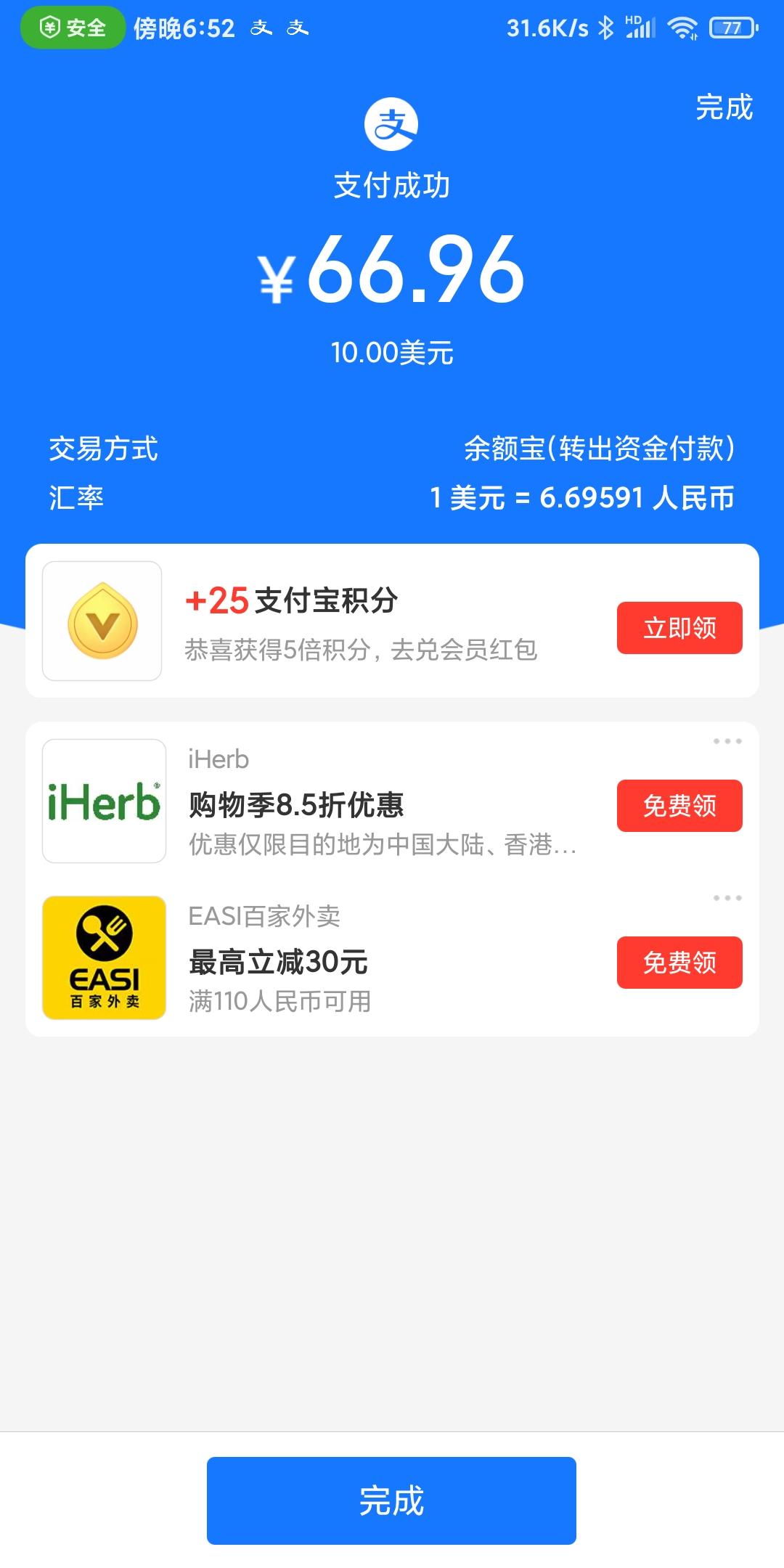Open the more options dots for iHerb
This screenshot has width=784, height=1568.
(727, 741)
